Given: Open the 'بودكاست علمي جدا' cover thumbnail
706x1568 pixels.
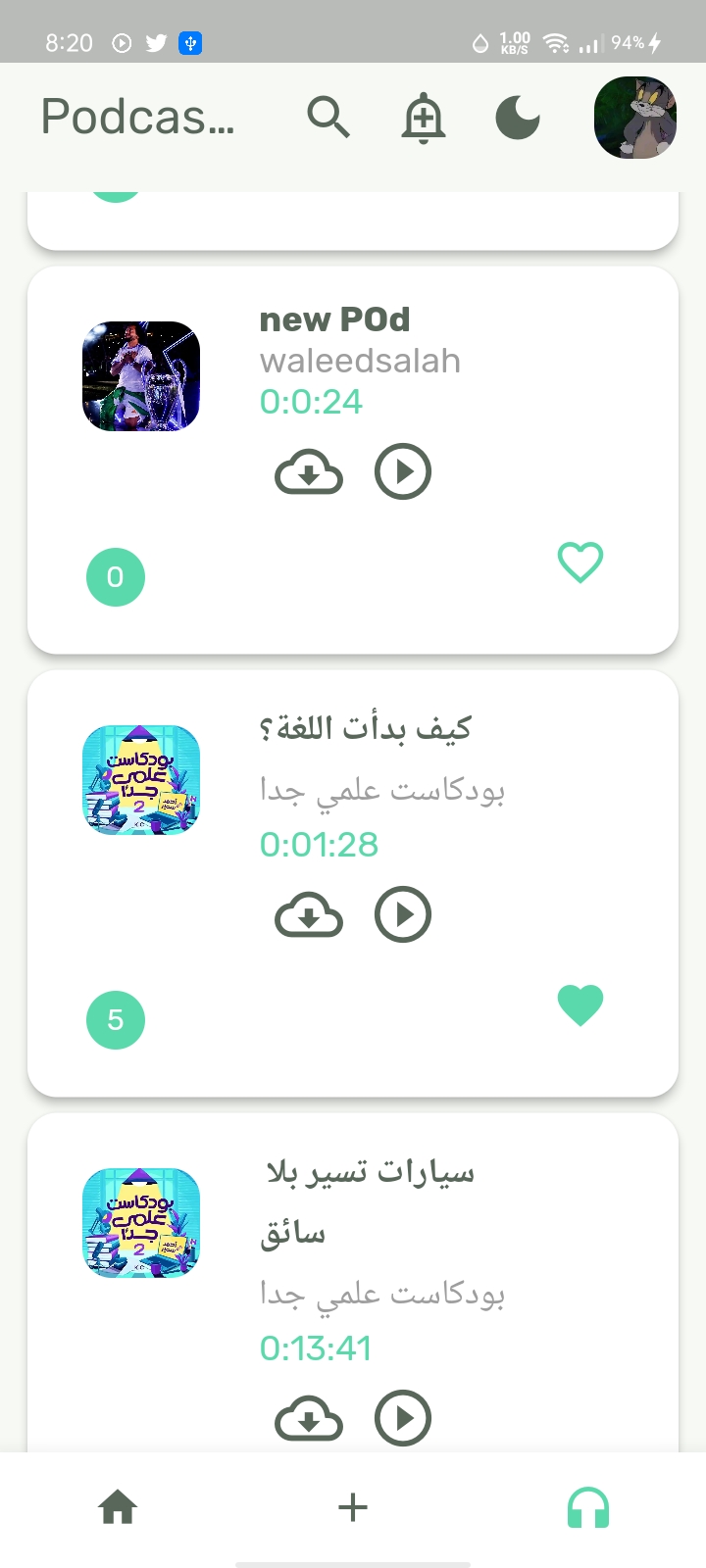Looking at the screenshot, I should click(x=140, y=779).
